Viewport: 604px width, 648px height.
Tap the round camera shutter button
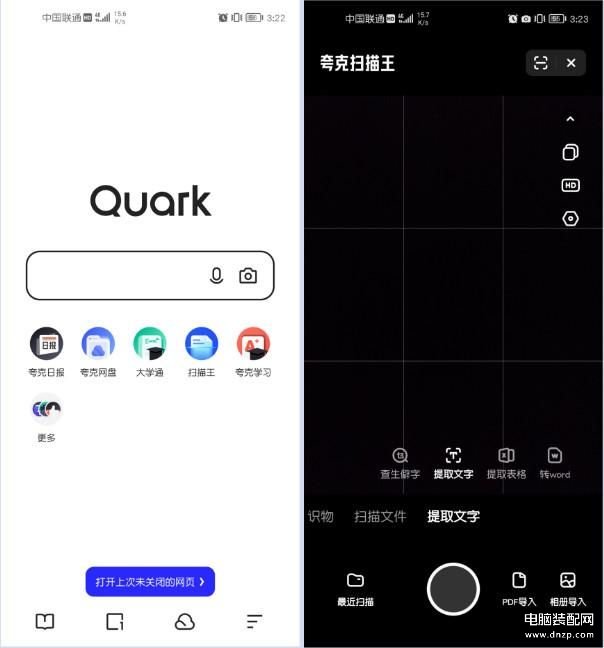click(453, 588)
